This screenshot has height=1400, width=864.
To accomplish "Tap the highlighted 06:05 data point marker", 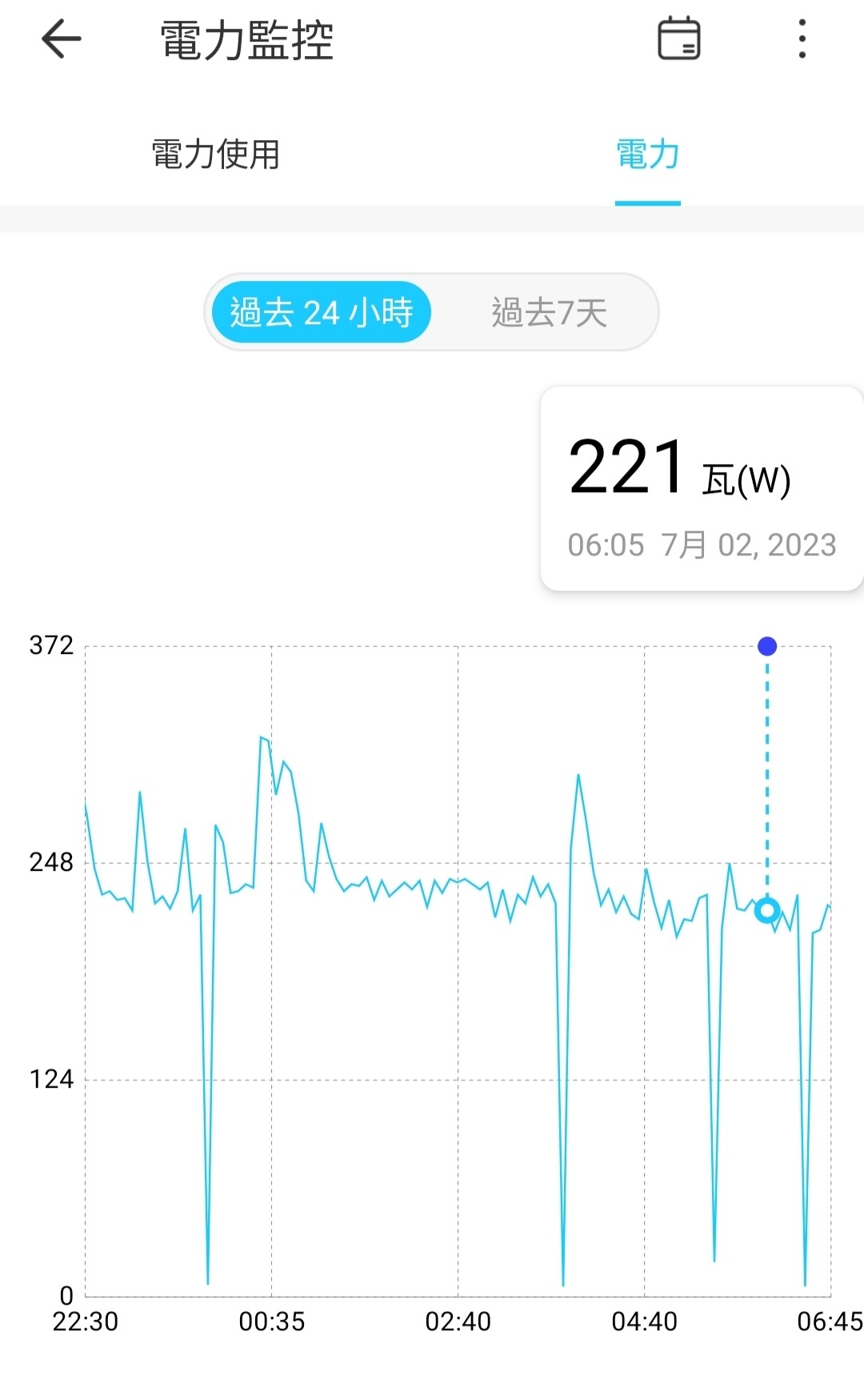I will pos(767,910).
